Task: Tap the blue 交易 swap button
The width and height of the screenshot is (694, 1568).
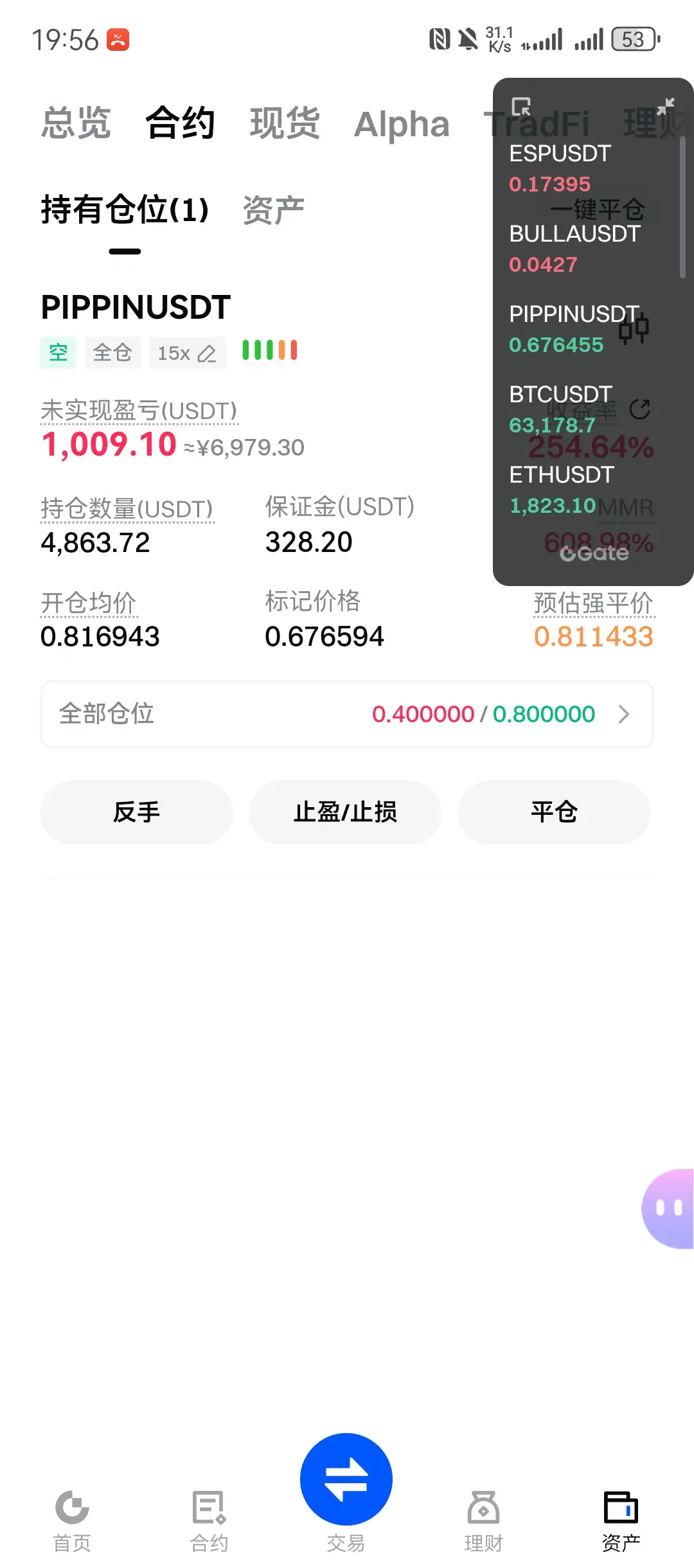Action: (x=346, y=1479)
